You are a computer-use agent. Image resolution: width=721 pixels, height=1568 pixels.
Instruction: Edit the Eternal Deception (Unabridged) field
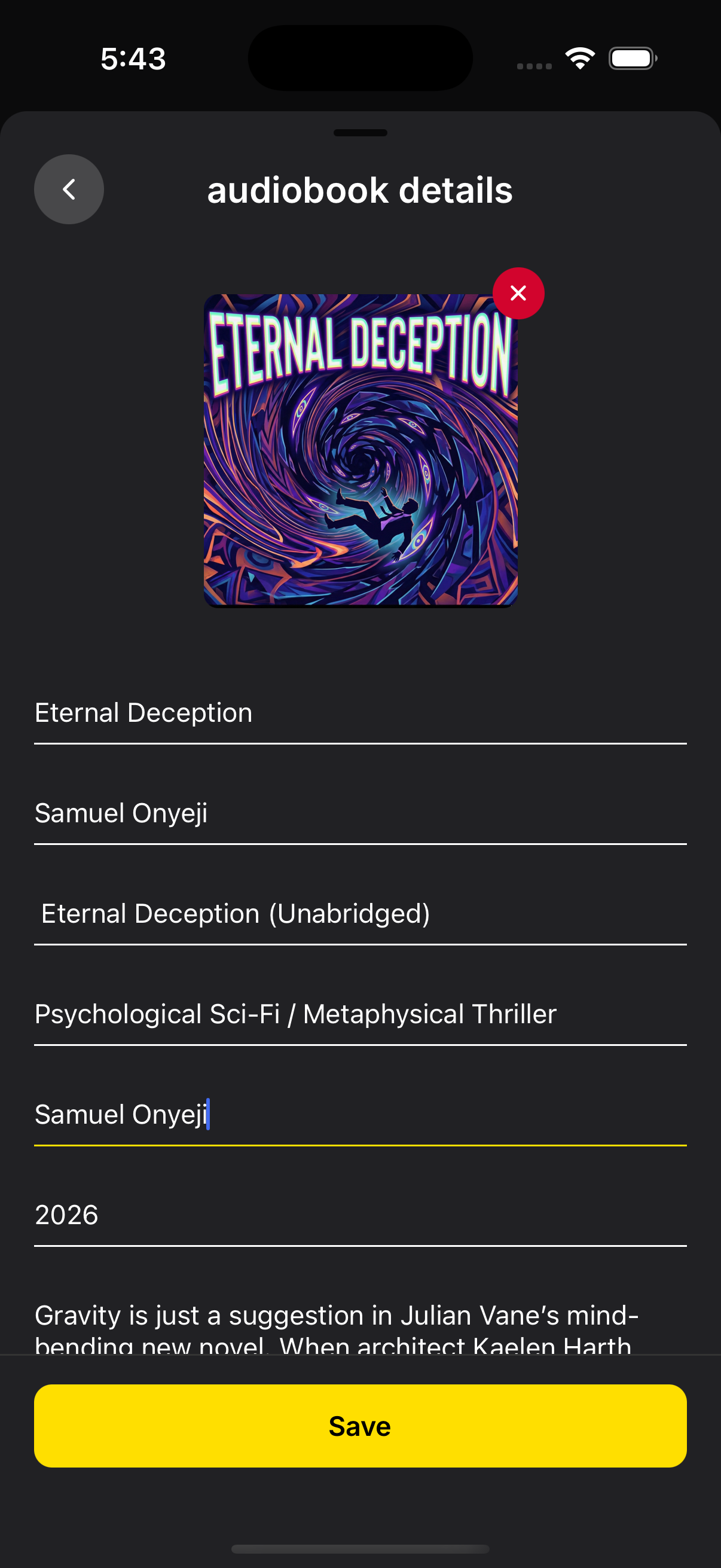click(x=360, y=914)
